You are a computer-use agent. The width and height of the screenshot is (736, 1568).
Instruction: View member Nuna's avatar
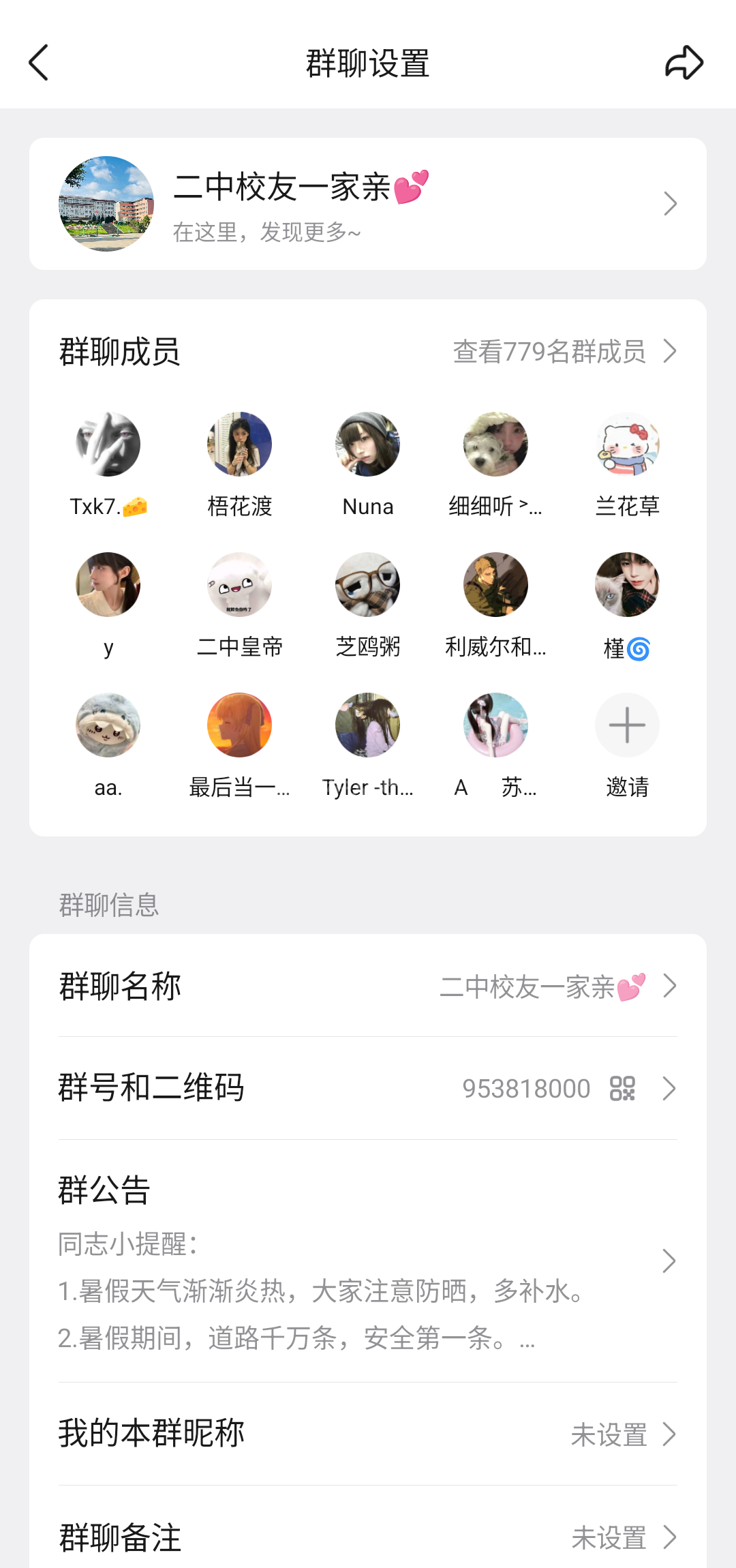367,444
